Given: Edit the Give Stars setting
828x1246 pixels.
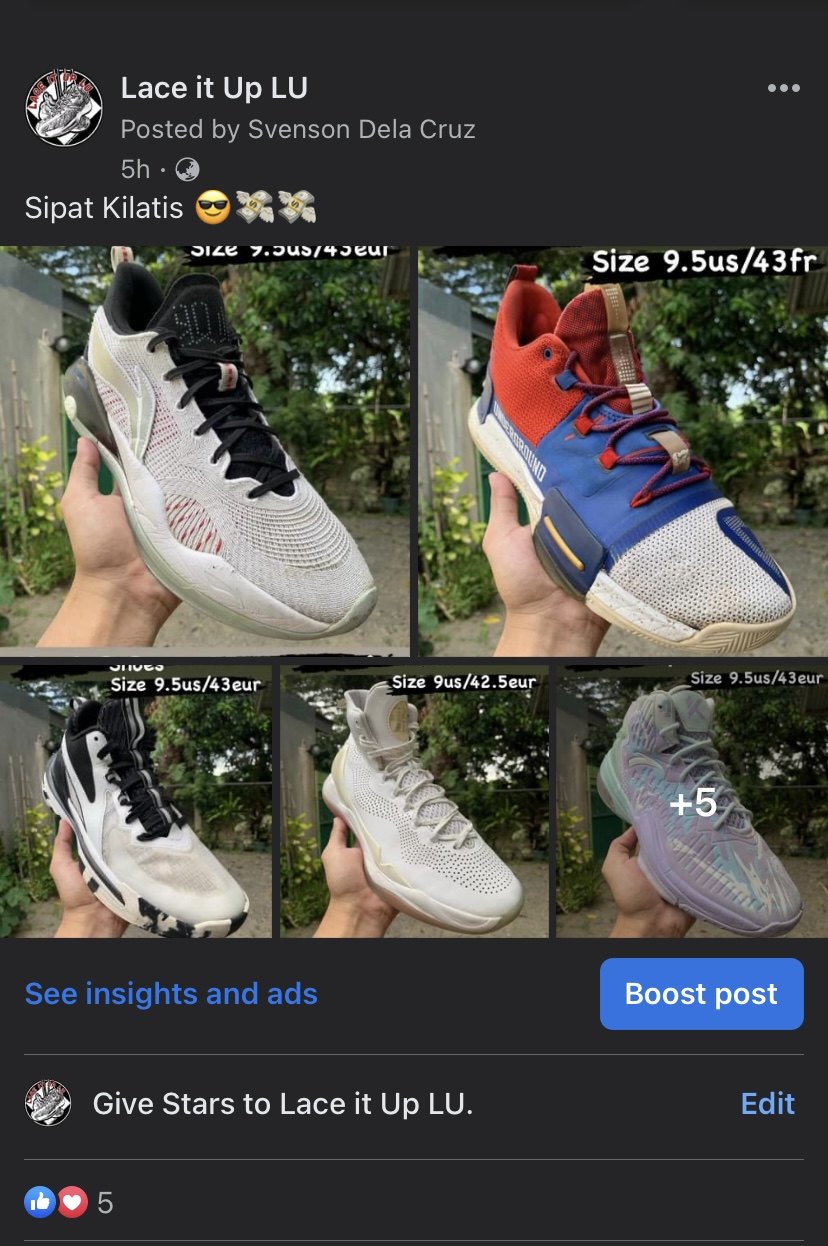Looking at the screenshot, I should coord(767,1103).
